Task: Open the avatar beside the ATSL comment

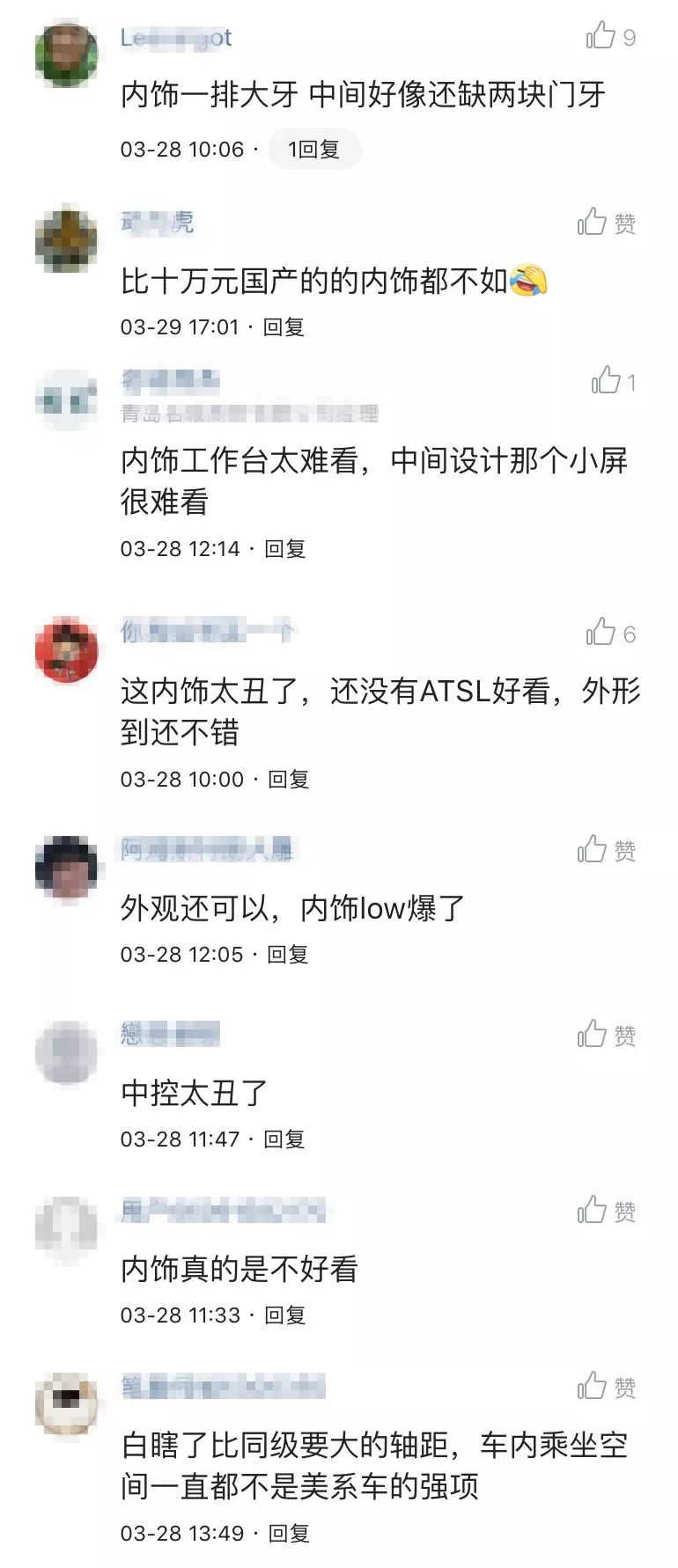Action: (66, 650)
